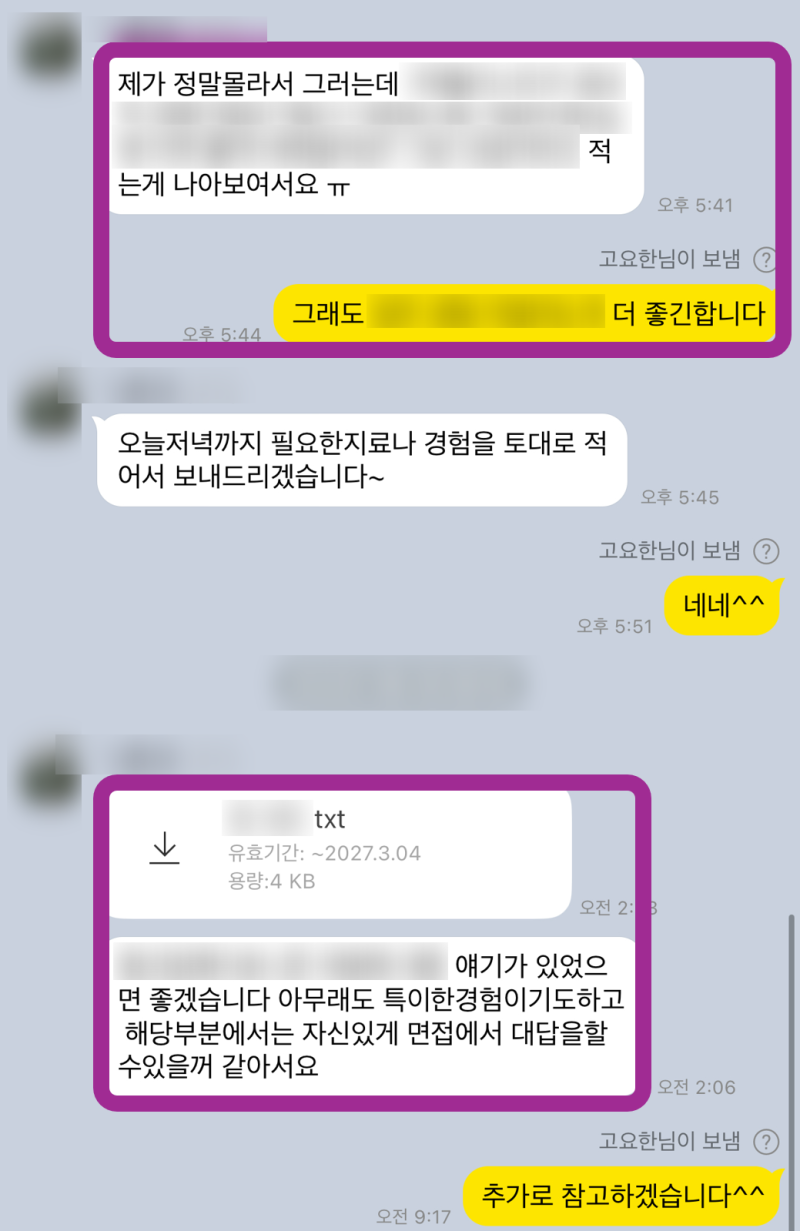This screenshot has width=800, height=1231.
Task: Tap the help icon above the 더 좋긴합니다 message
Action: click(x=765, y=261)
